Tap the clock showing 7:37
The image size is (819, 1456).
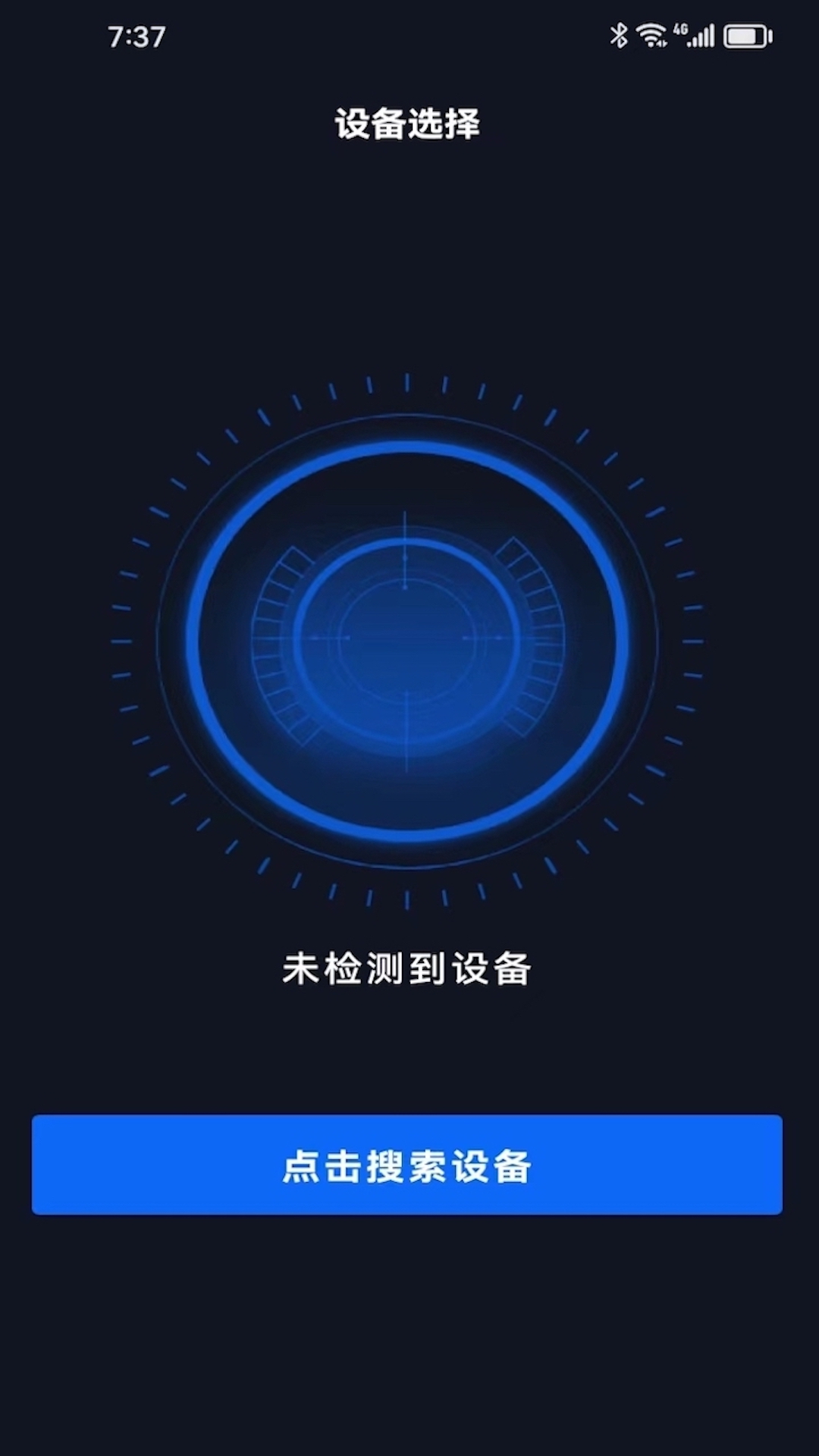click(x=136, y=36)
